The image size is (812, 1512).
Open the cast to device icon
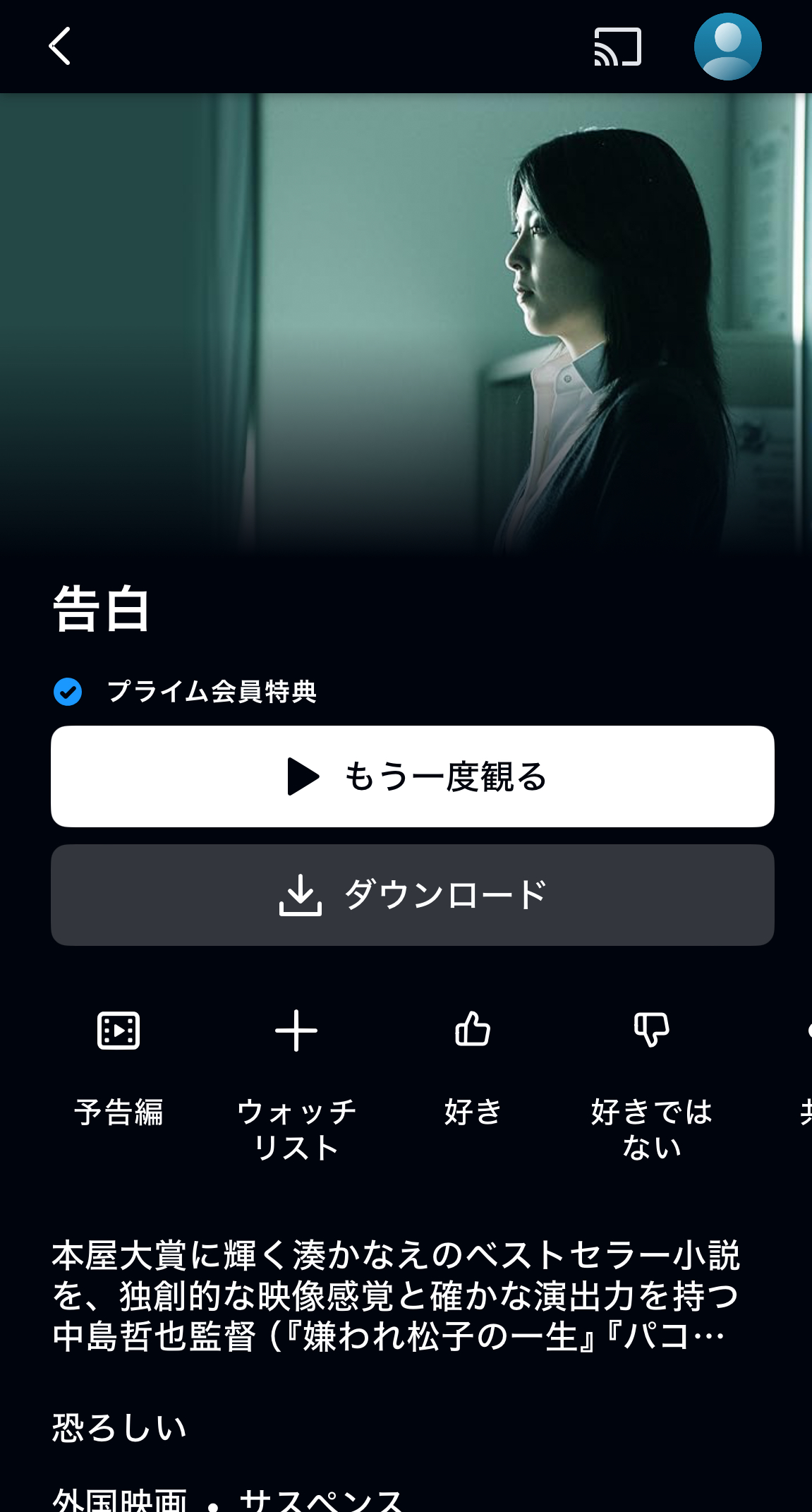617,47
